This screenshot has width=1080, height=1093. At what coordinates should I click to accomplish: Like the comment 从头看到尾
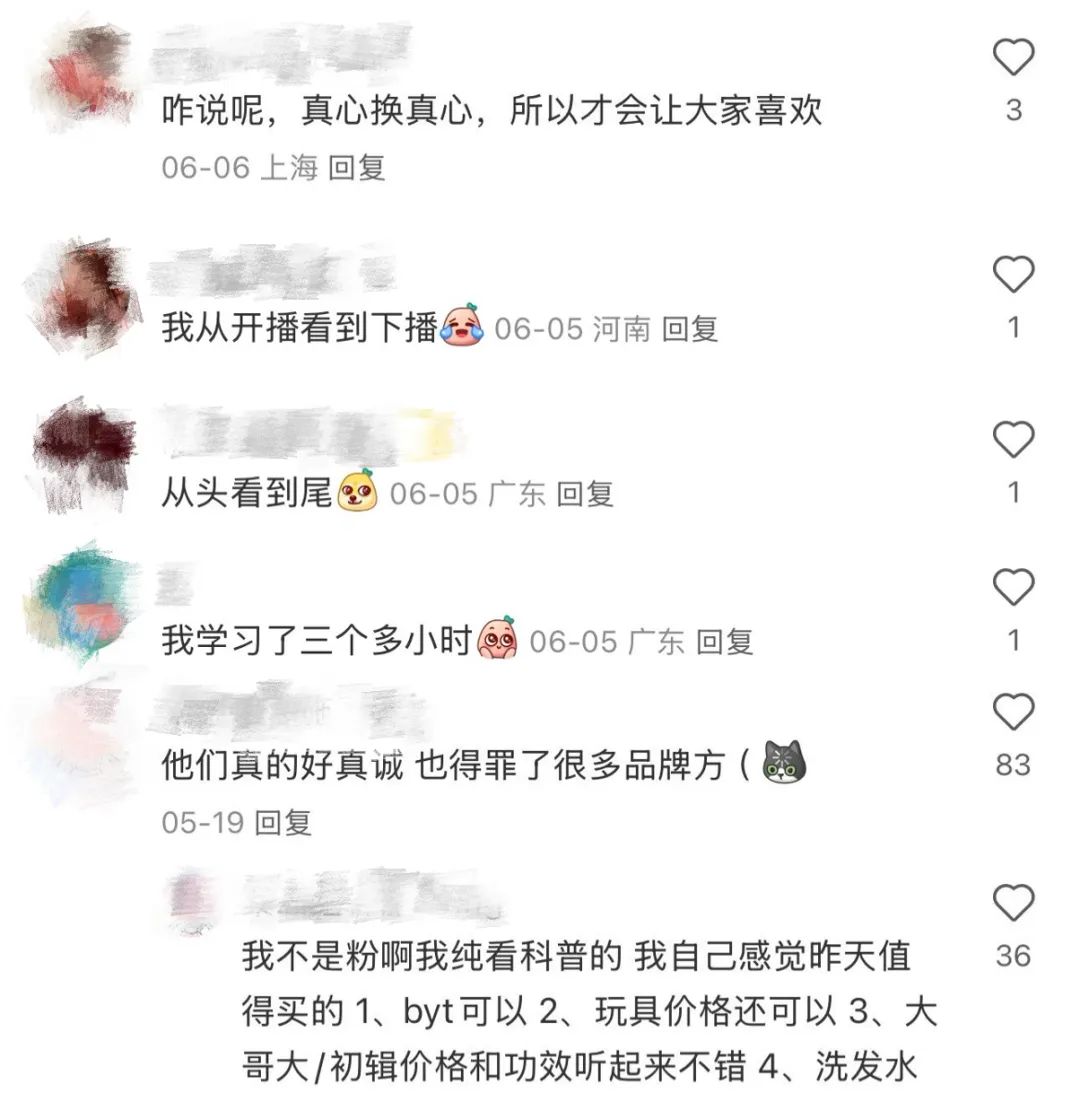tap(1012, 440)
